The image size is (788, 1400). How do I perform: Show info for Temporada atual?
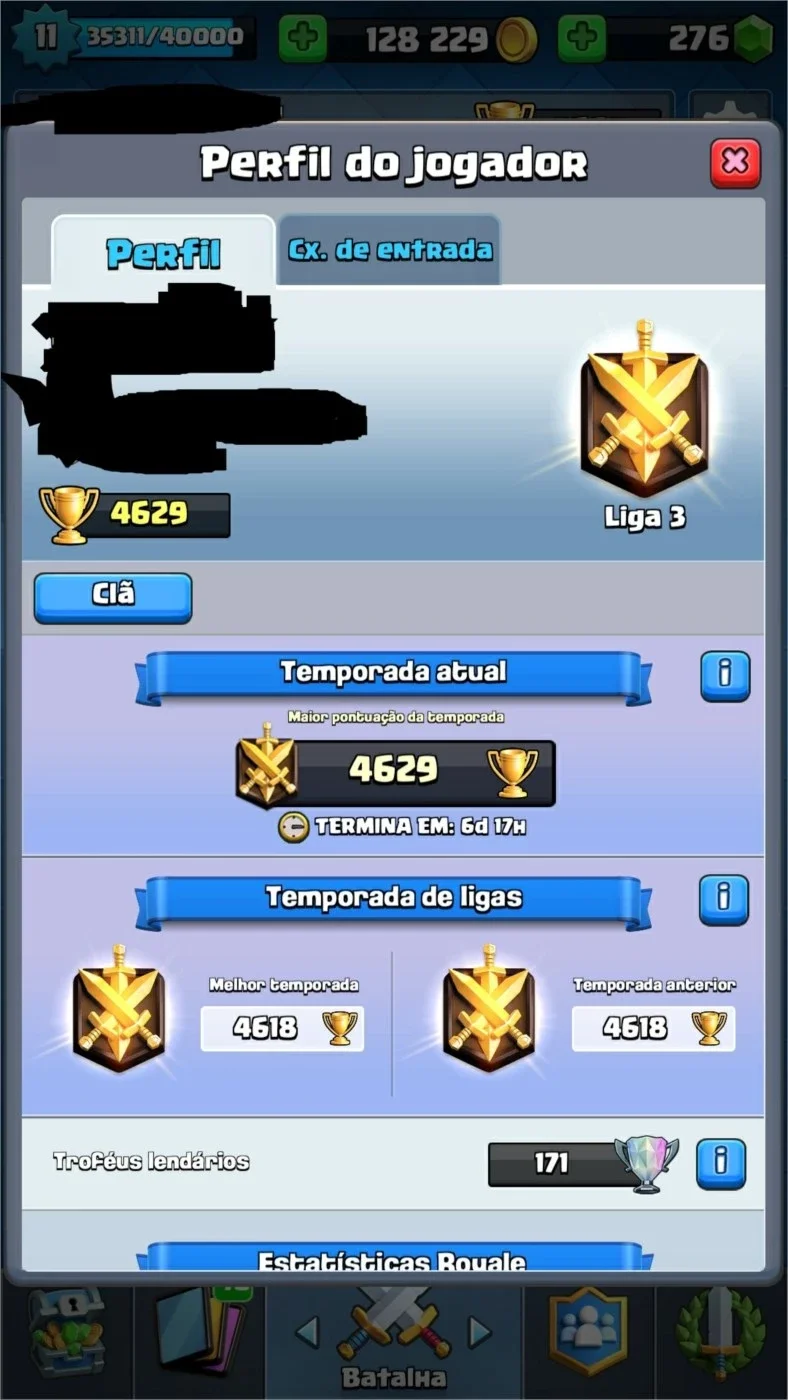point(724,676)
